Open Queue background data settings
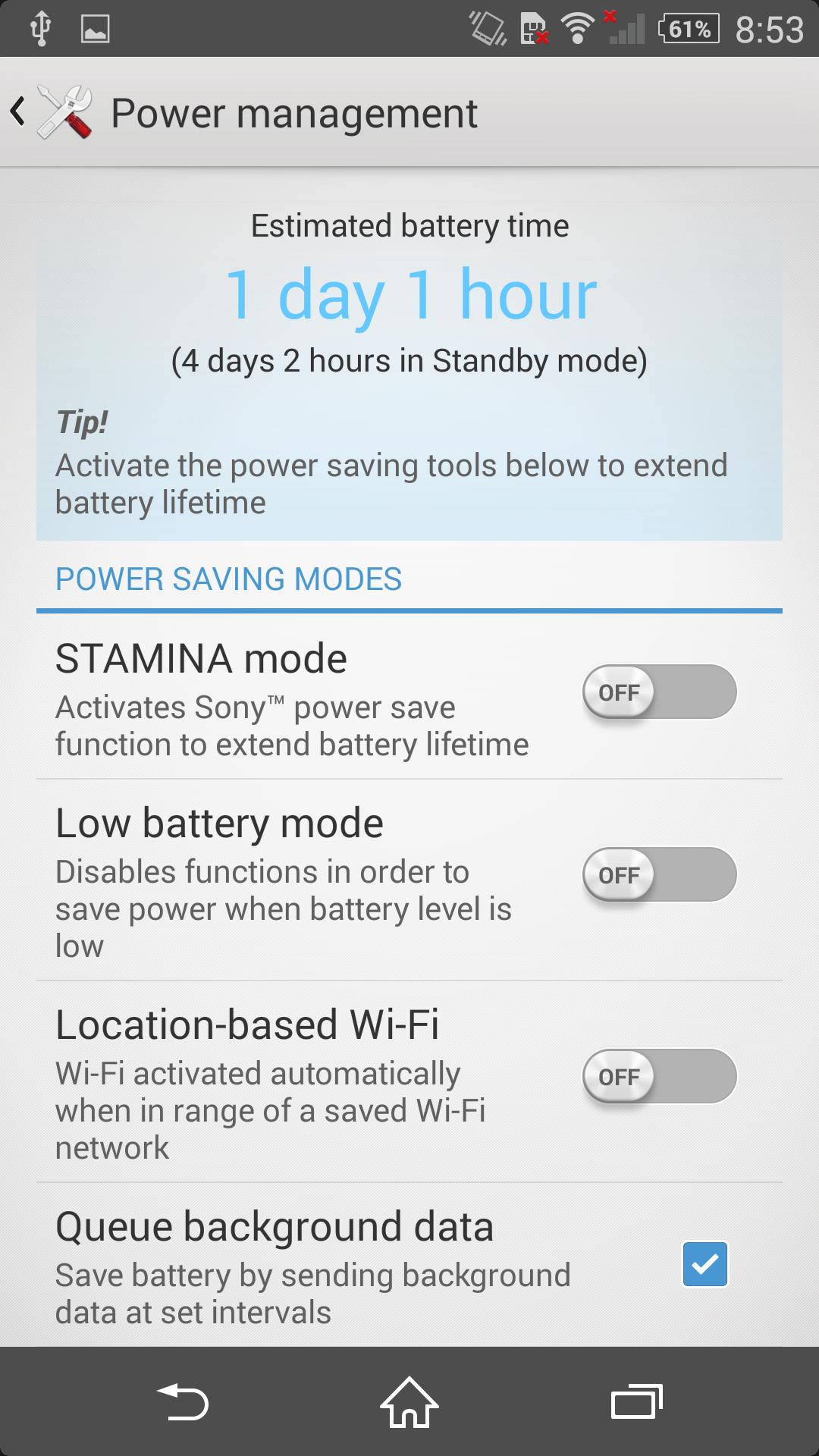This screenshot has width=819, height=1456. click(x=409, y=1265)
